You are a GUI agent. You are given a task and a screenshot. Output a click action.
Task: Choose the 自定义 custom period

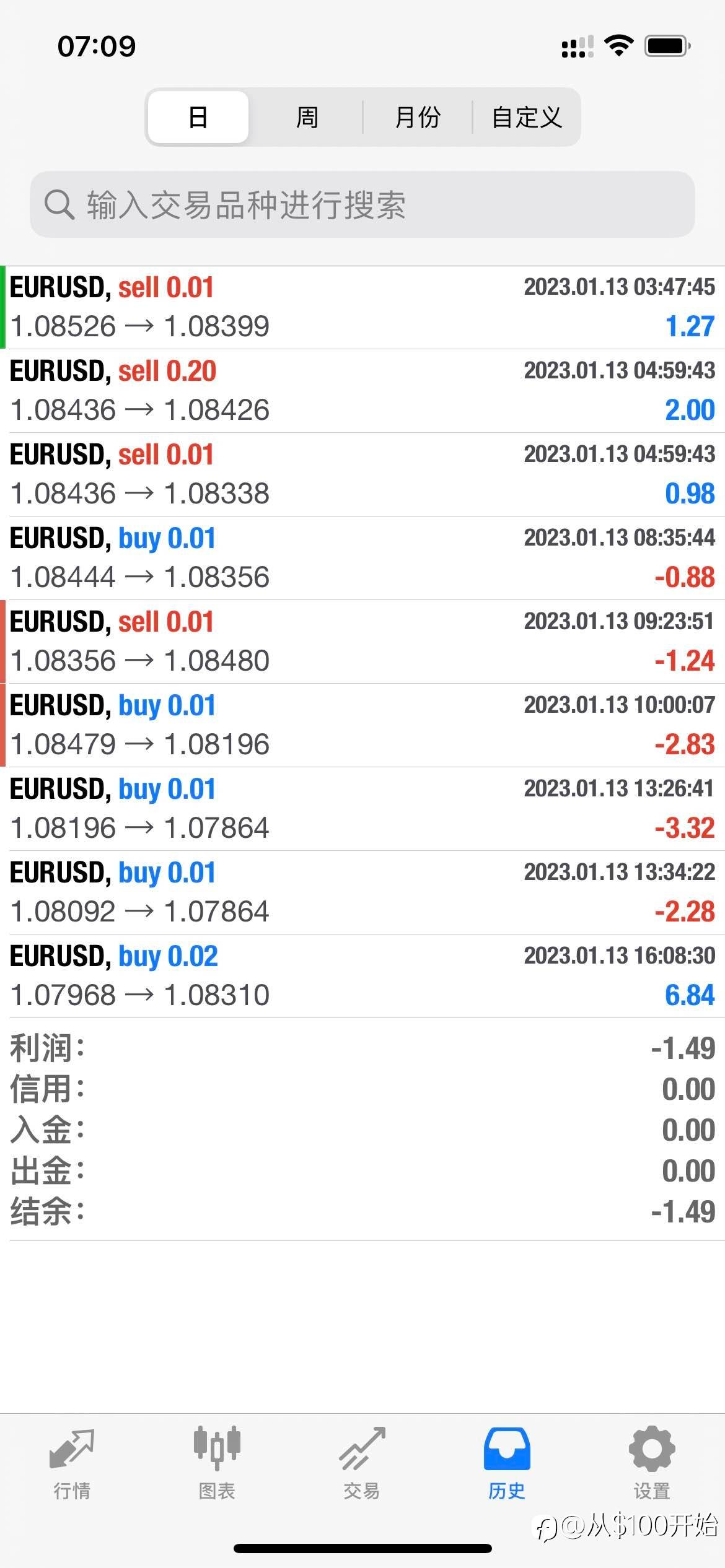pyautogui.click(x=527, y=117)
